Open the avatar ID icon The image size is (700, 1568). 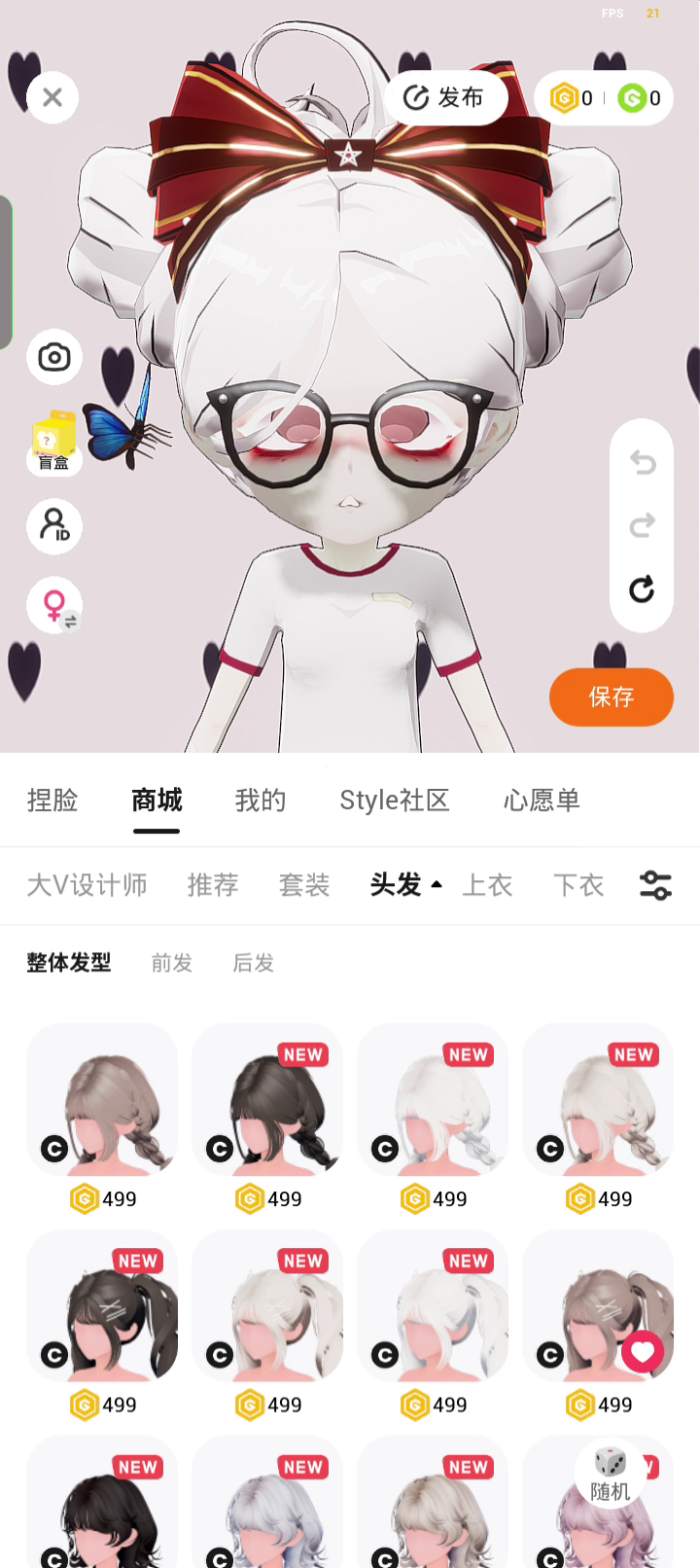coord(54,525)
